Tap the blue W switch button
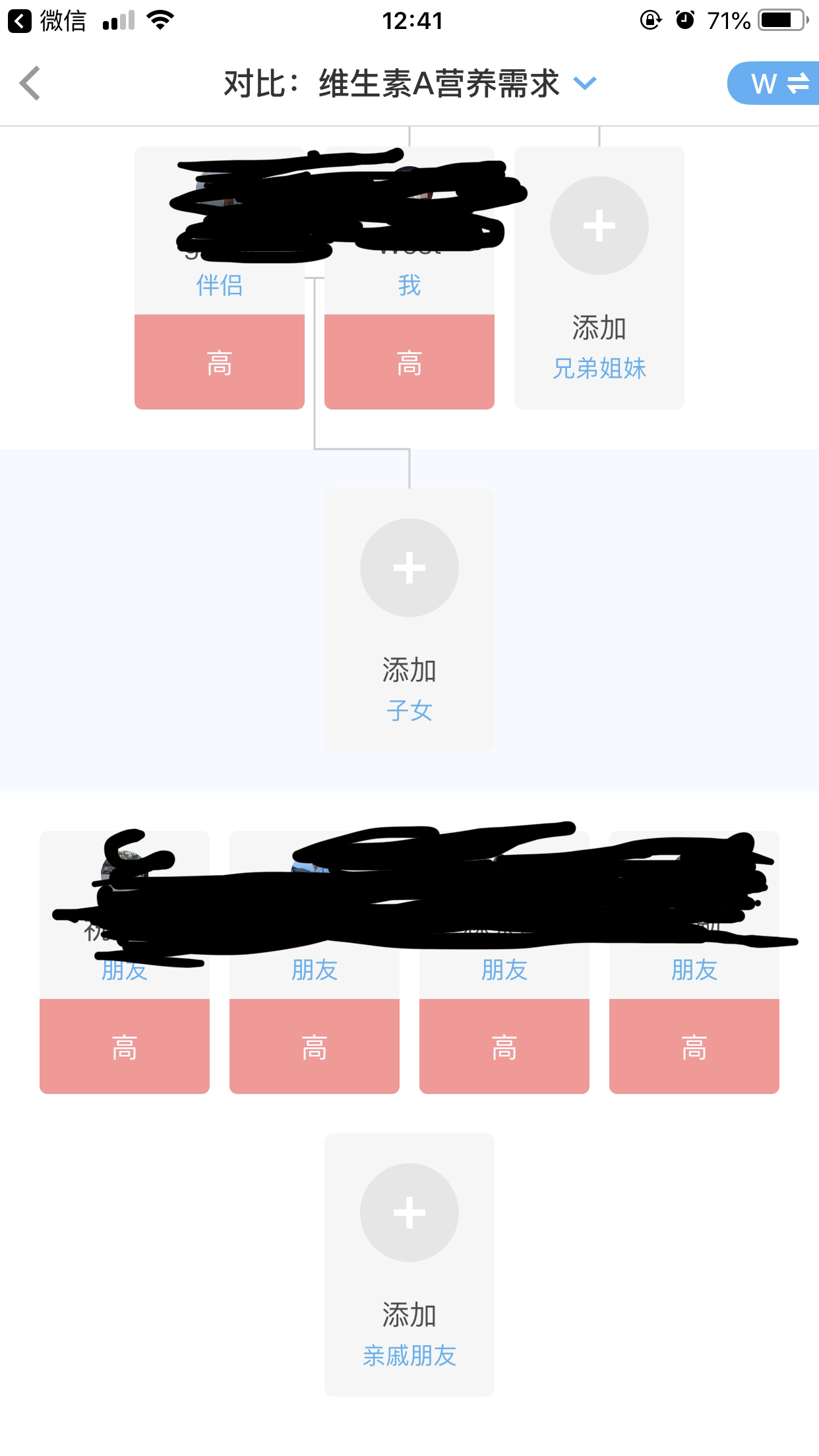Image resolution: width=819 pixels, height=1456 pixels. pyautogui.click(x=773, y=83)
